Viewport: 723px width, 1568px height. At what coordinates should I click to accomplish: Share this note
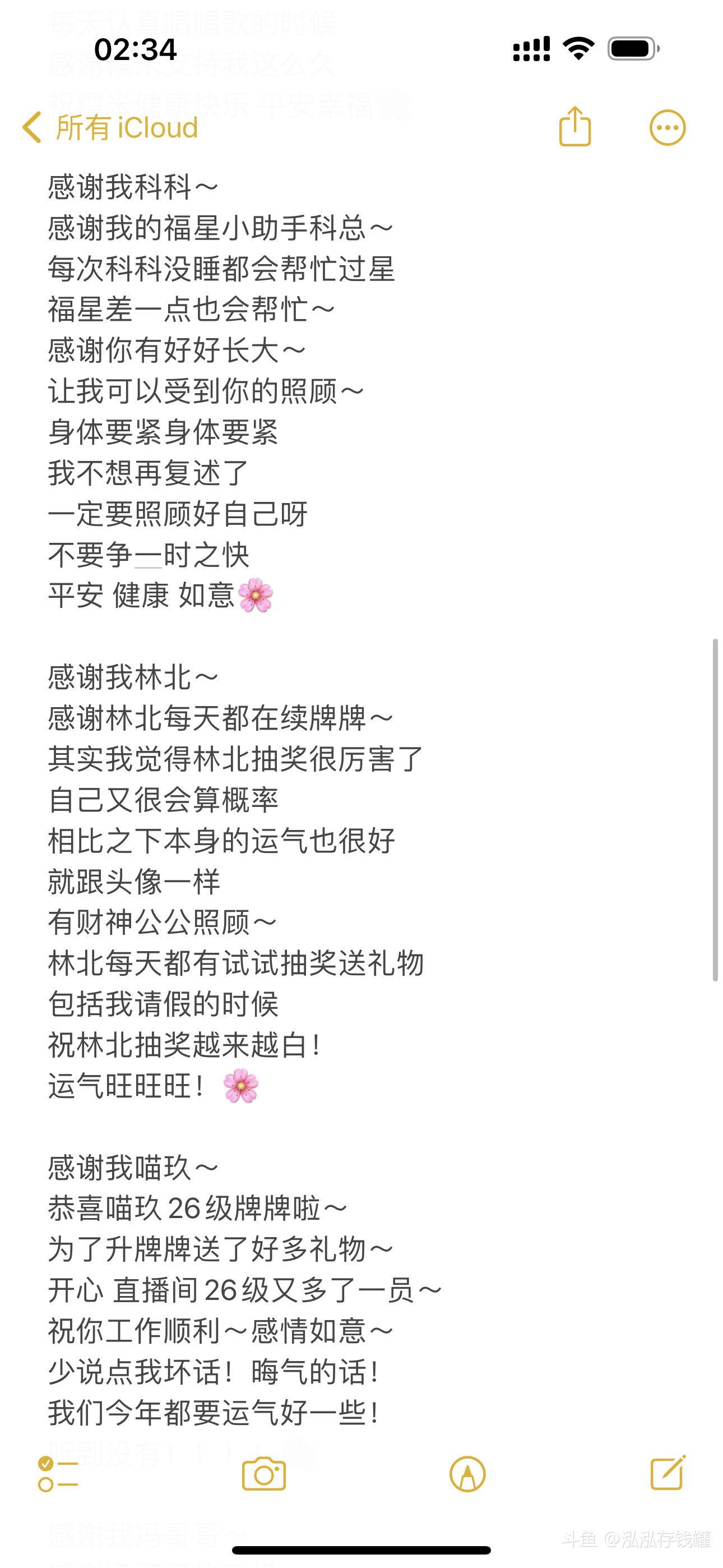tap(574, 127)
